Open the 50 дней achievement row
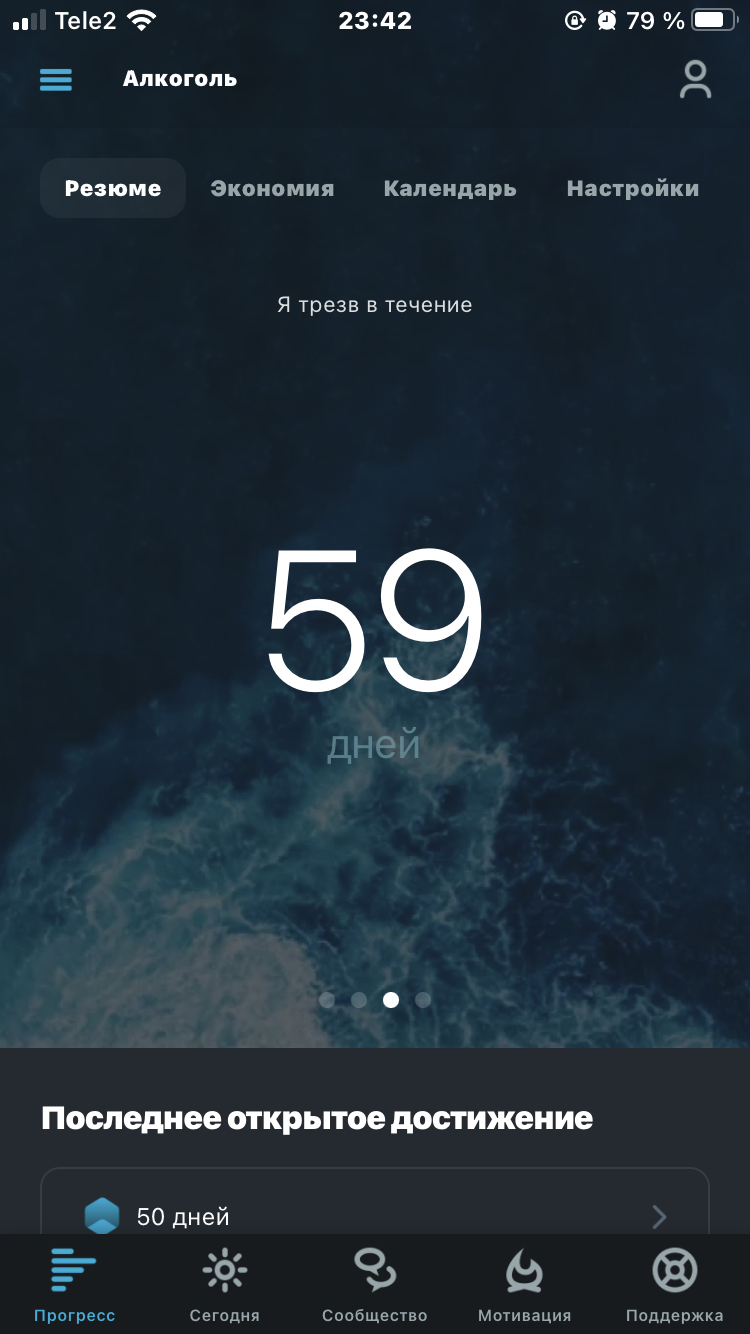750x1334 pixels. tap(375, 1215)
